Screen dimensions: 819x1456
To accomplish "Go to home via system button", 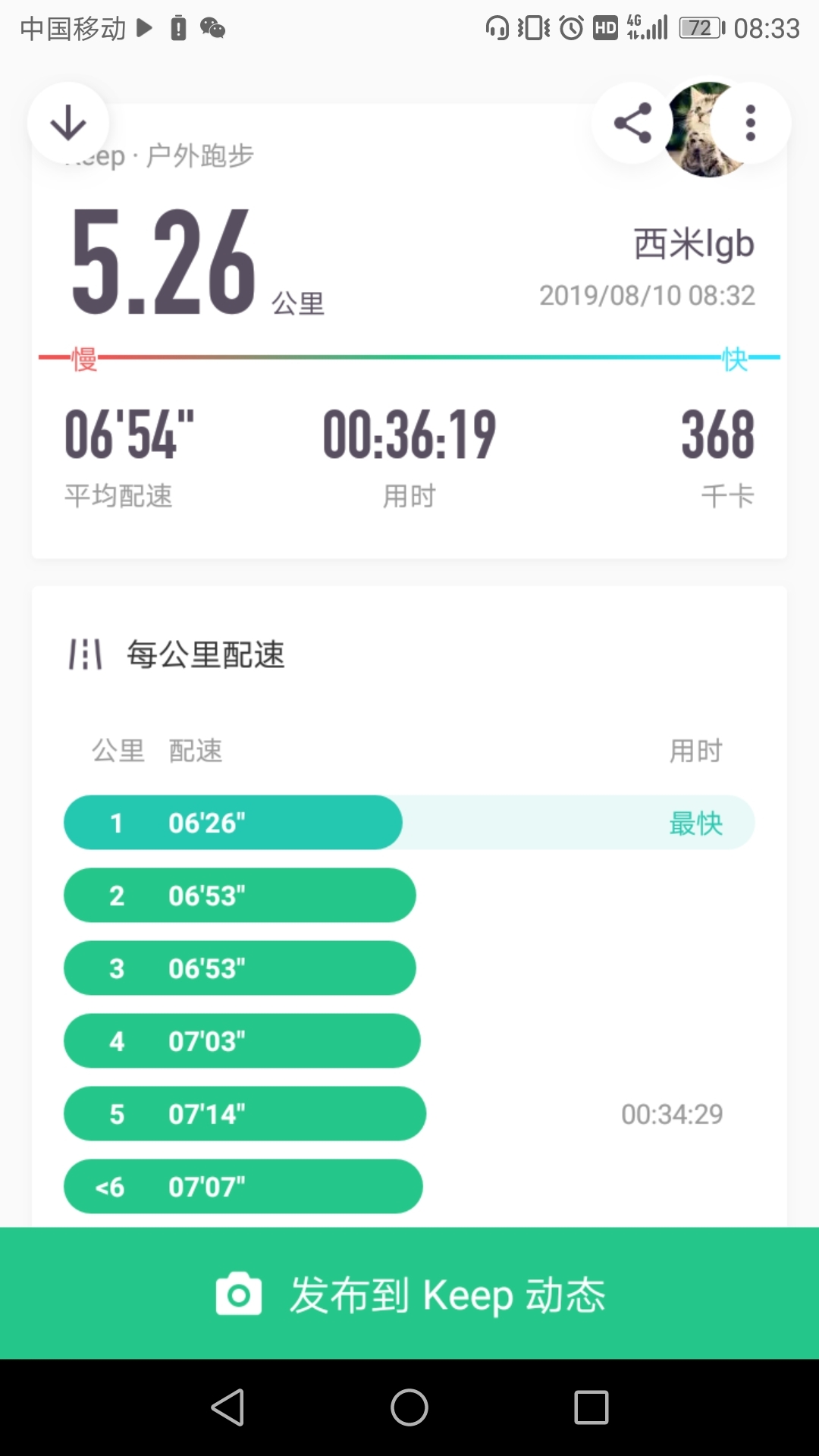I will click(409, 1407).
